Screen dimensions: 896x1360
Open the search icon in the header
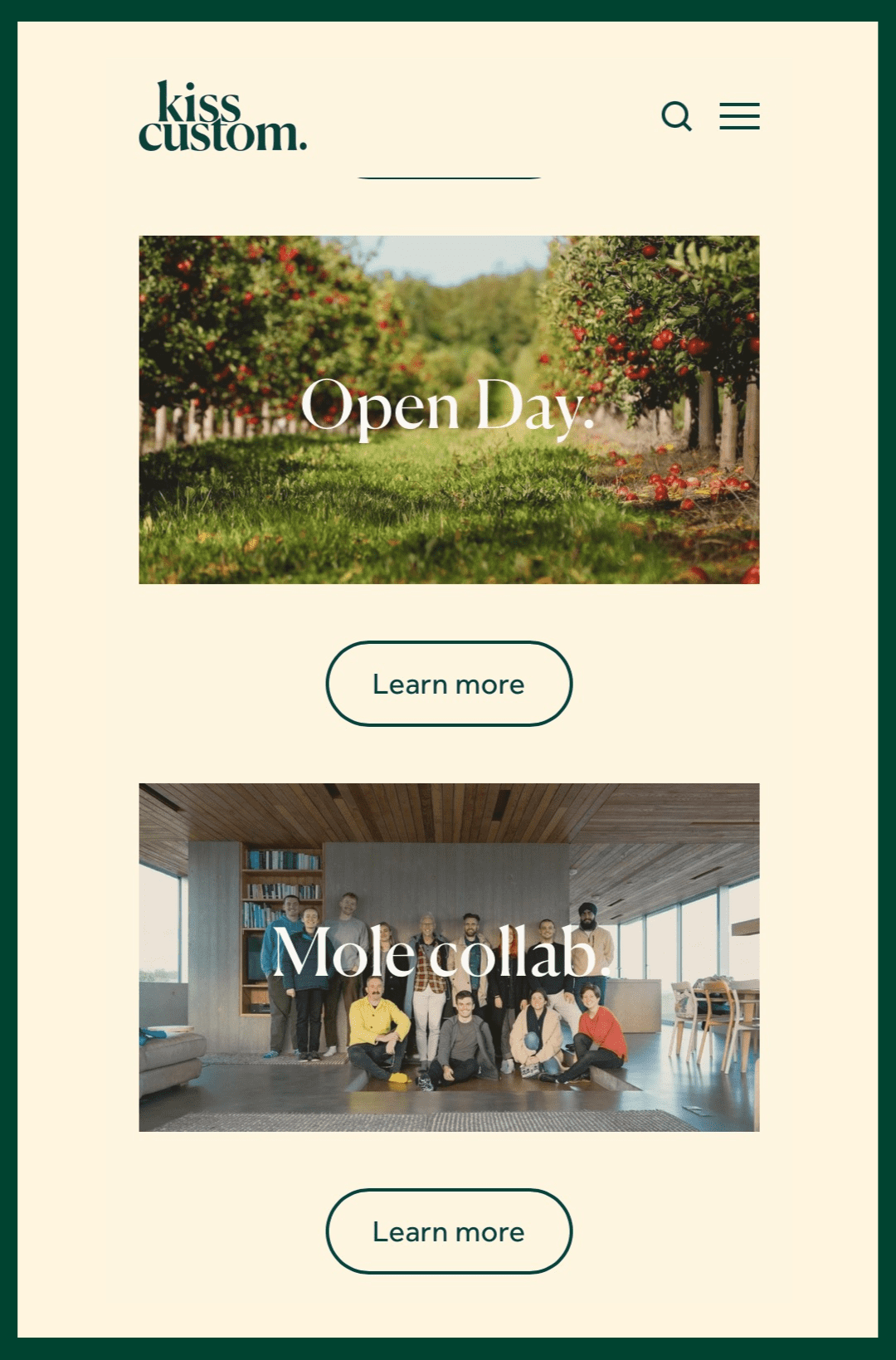676,116
